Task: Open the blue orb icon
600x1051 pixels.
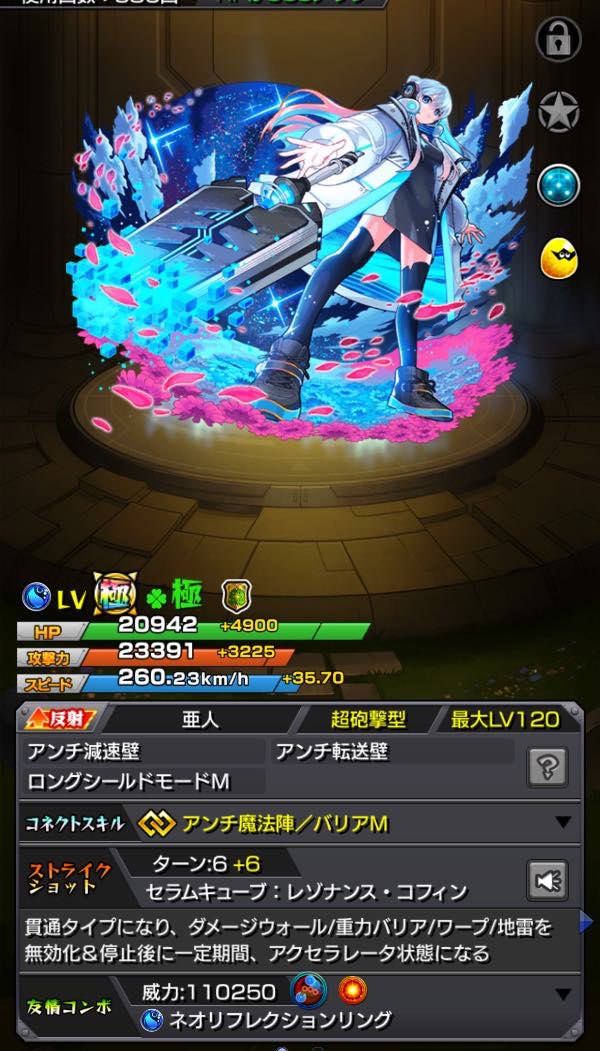Action: pos(560,186)
